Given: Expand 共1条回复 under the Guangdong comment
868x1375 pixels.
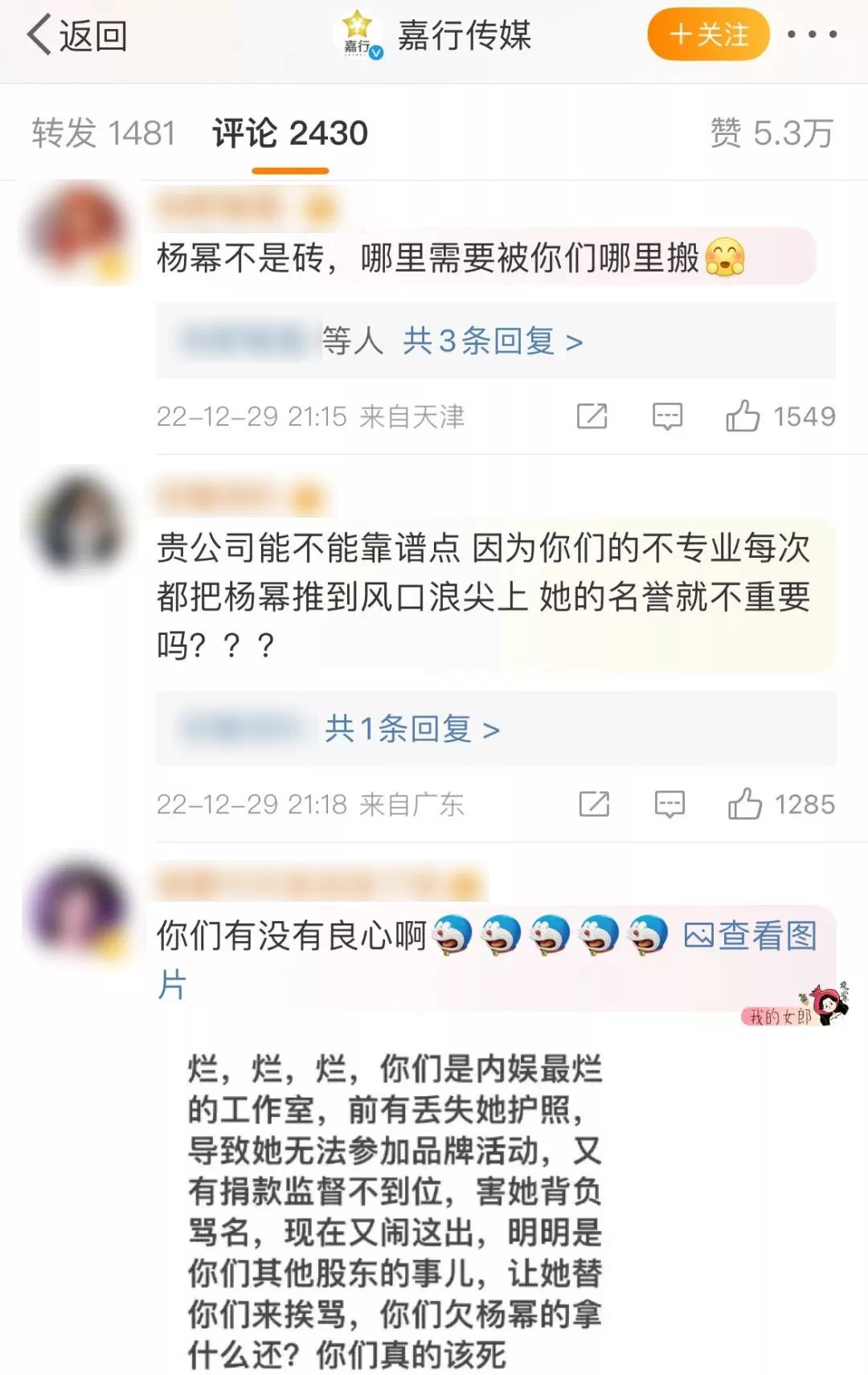Looking at the screenshot, I should (411, 729).
